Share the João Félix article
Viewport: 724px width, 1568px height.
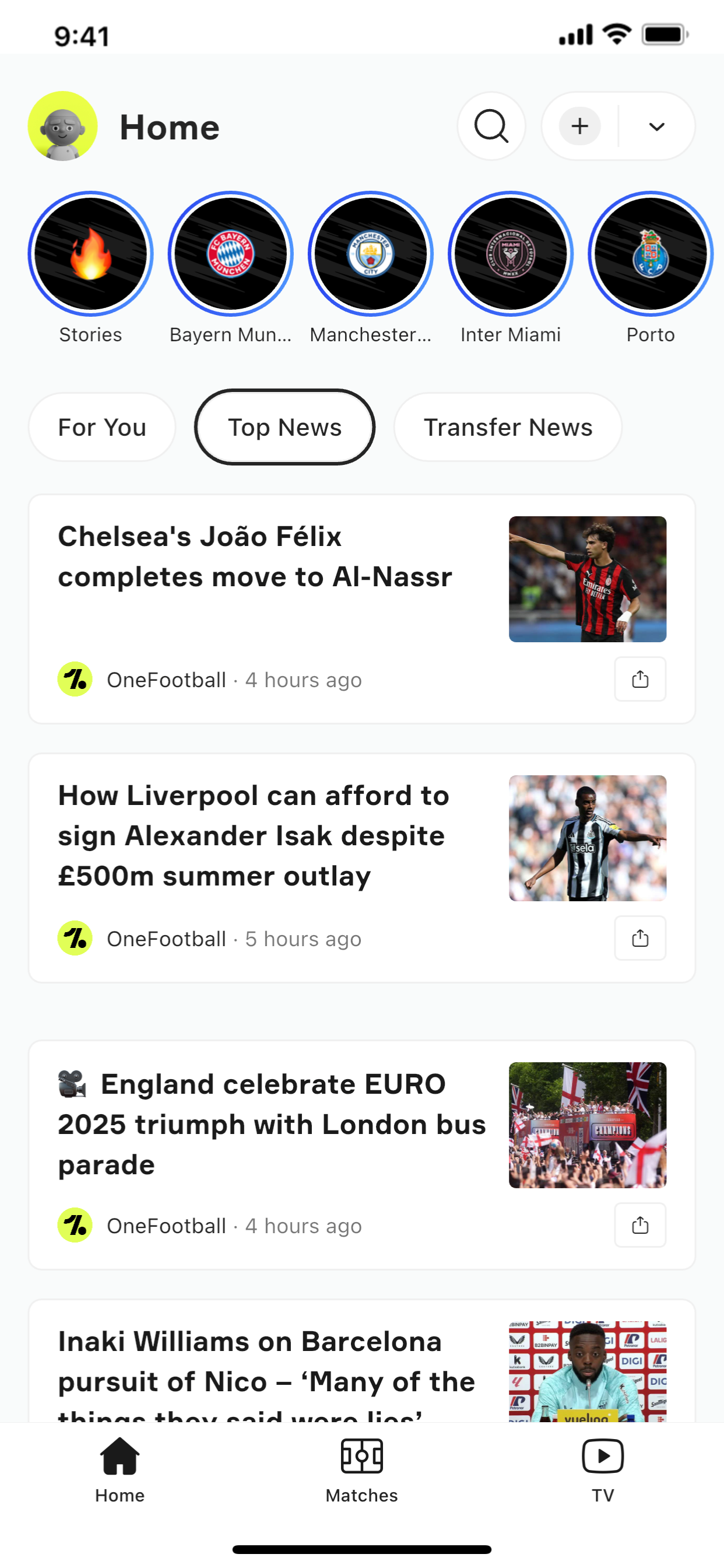[x=639, y=680]
